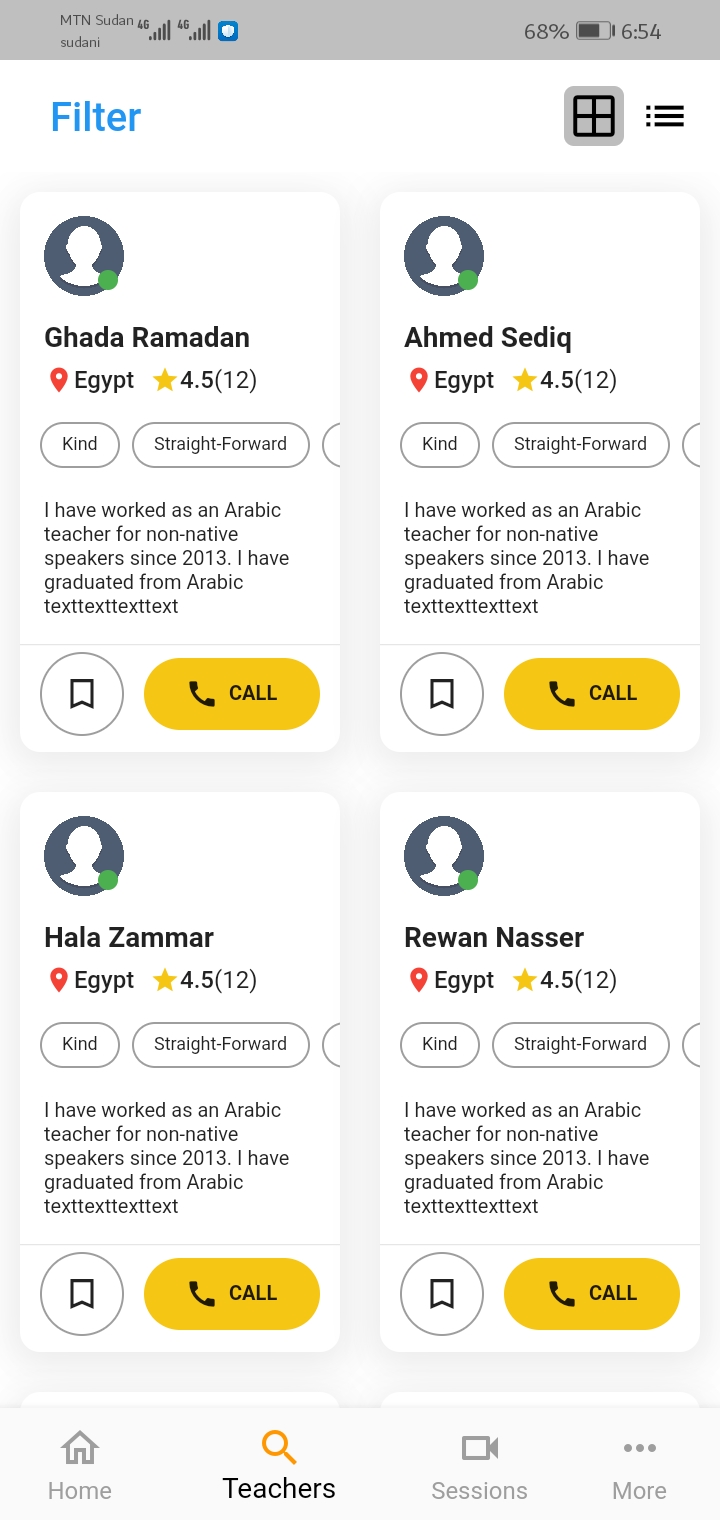Bookmark teacher Ghada Ramadan
Viewport: 720px width, 1520px height.
coord(82,693)
